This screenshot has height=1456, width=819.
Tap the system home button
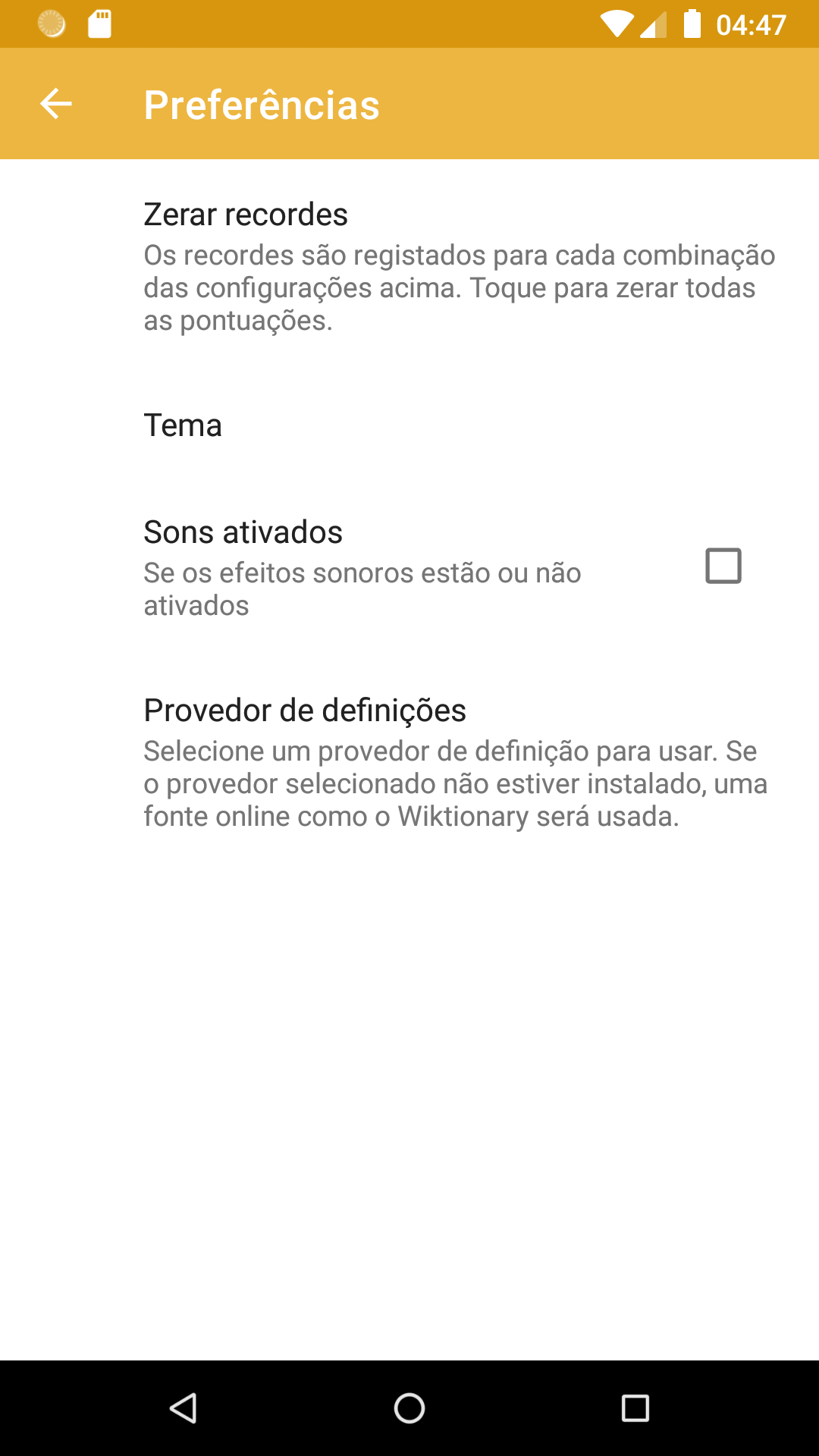409,1408
